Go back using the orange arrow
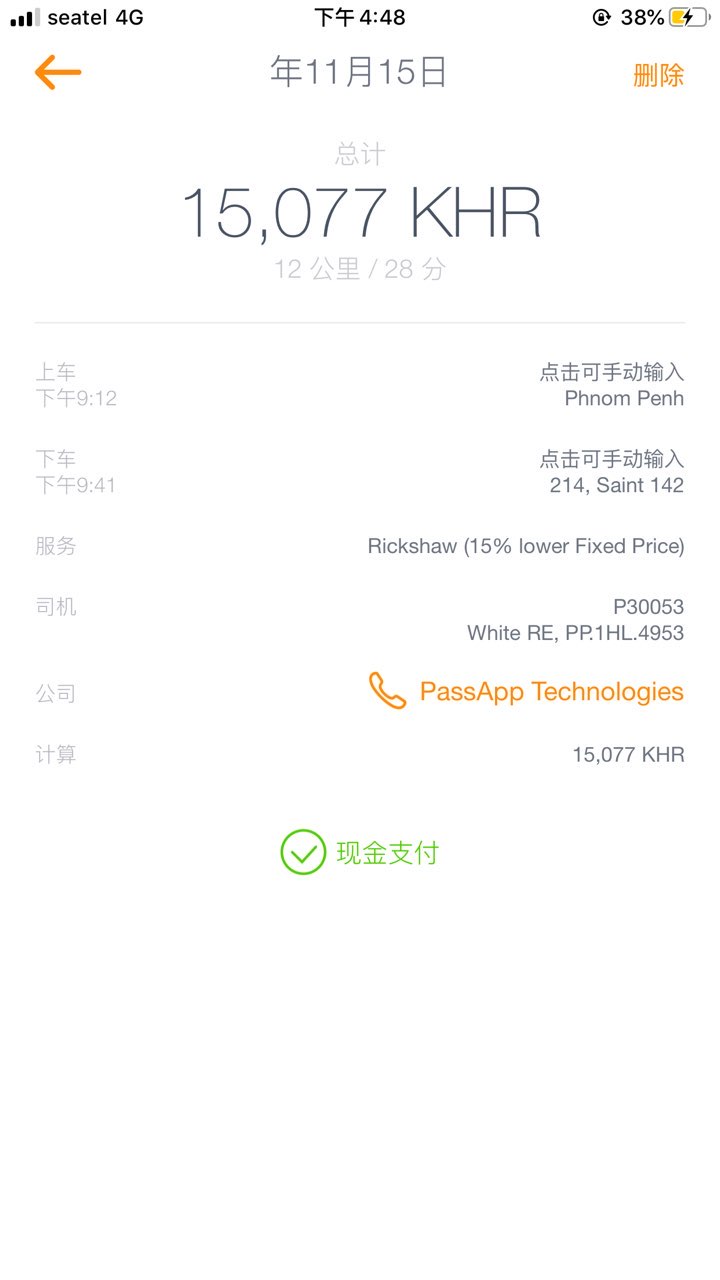Screen dimensions: 720x1280 [x=57, y=73]
